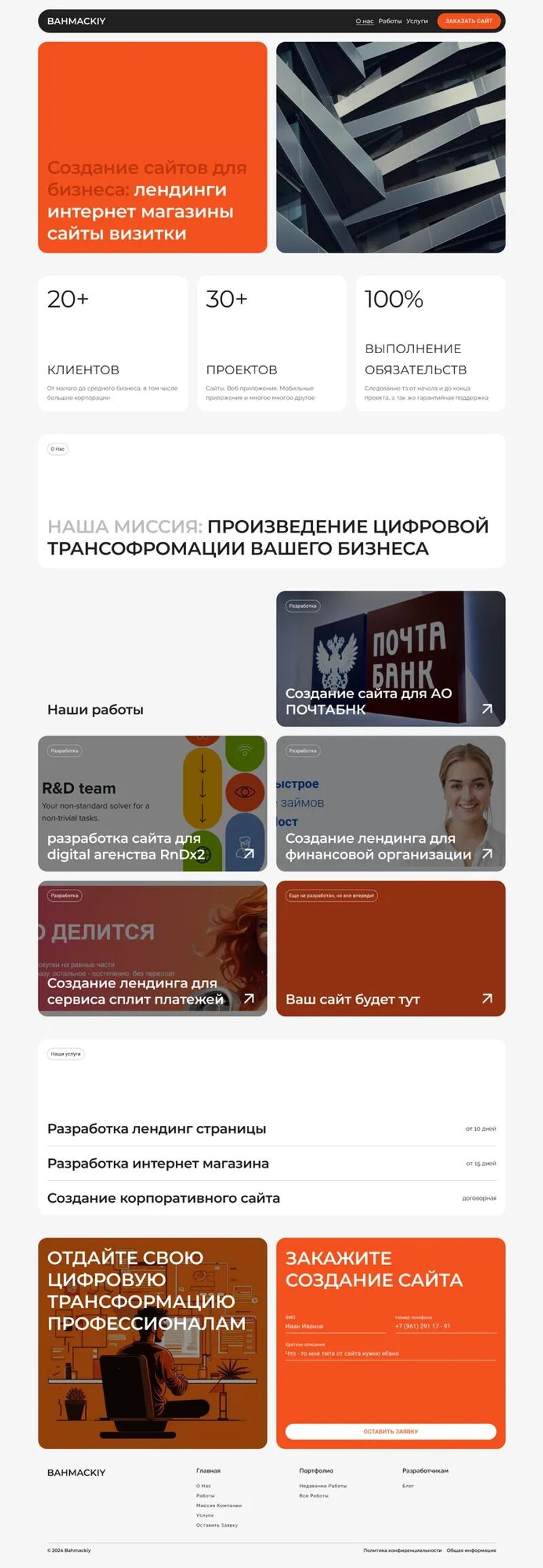The width and height of the screenshot is (543, 1568).
Task: Open the сплит платежей service project card
Action: coord(152,948)
